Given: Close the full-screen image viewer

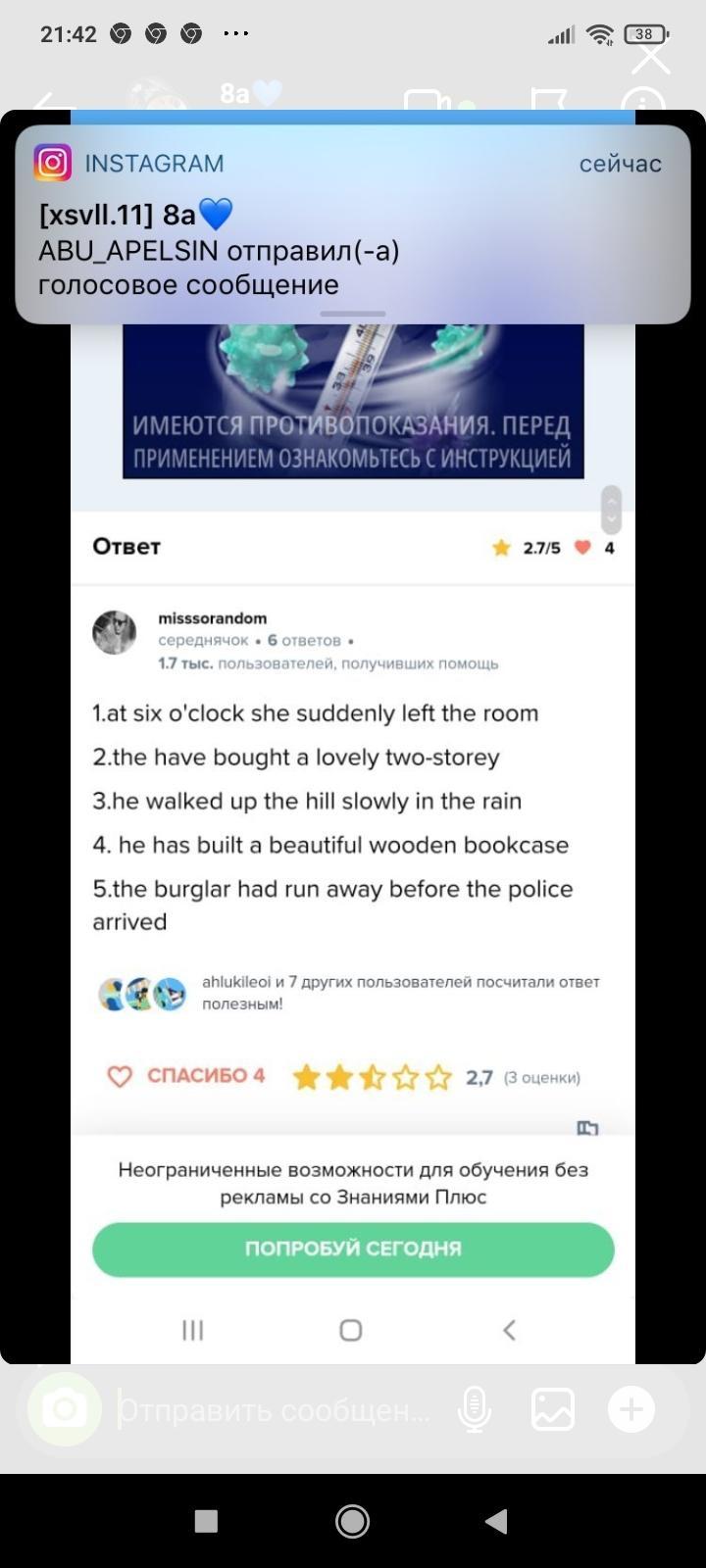Looking at the screenshot, I should pos(651,59).
